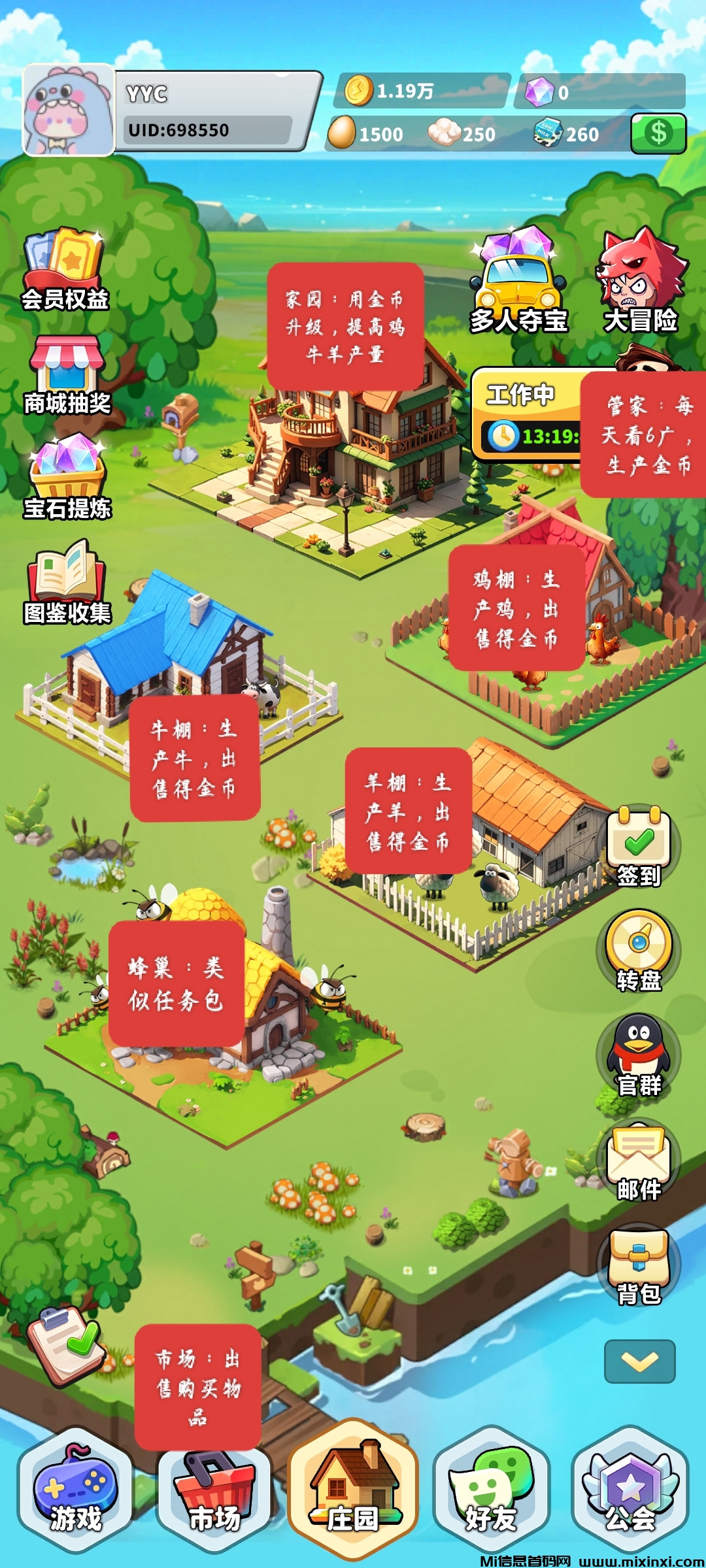Collapse the side menu with the chevron
706x1568 pixels.
639,1362
